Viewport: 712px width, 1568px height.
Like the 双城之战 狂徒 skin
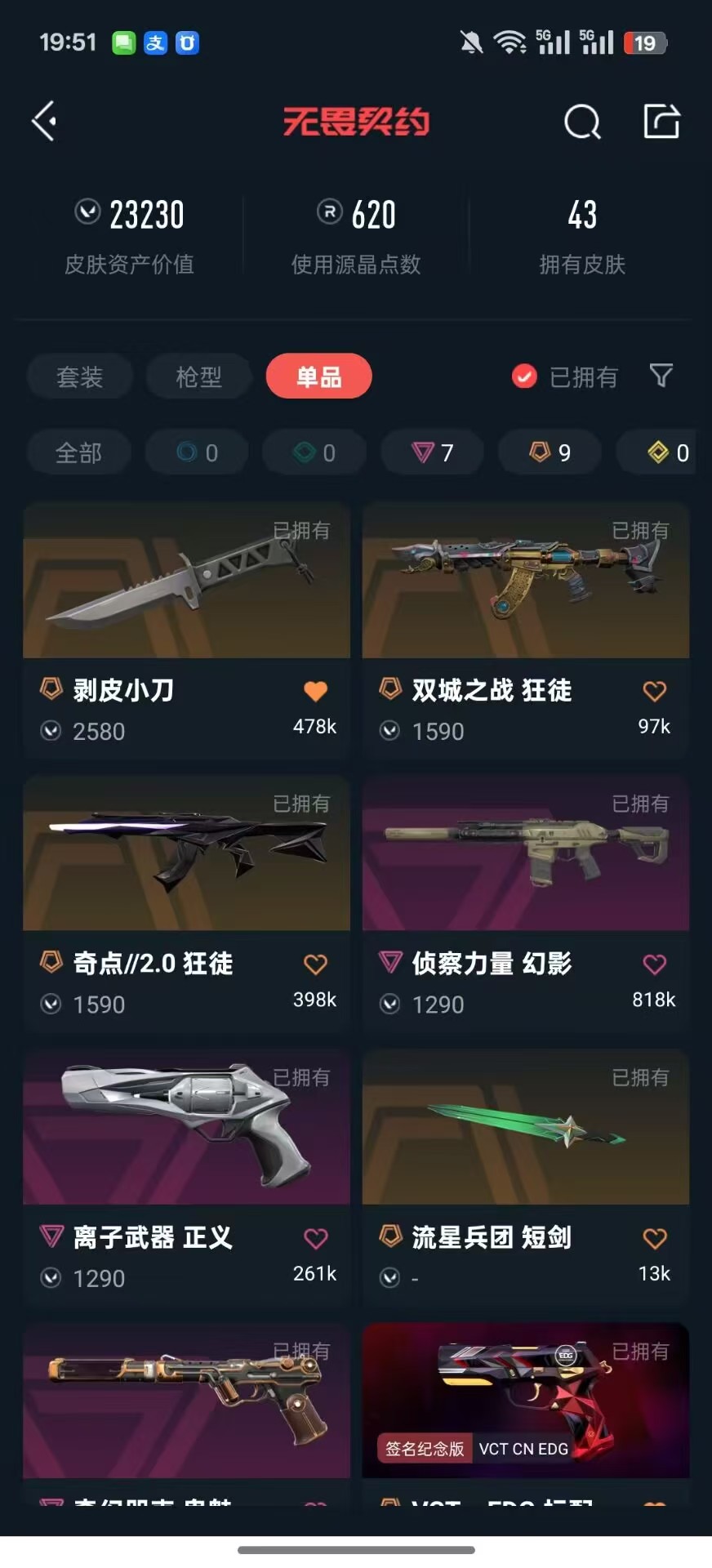(x=655, y=692)
